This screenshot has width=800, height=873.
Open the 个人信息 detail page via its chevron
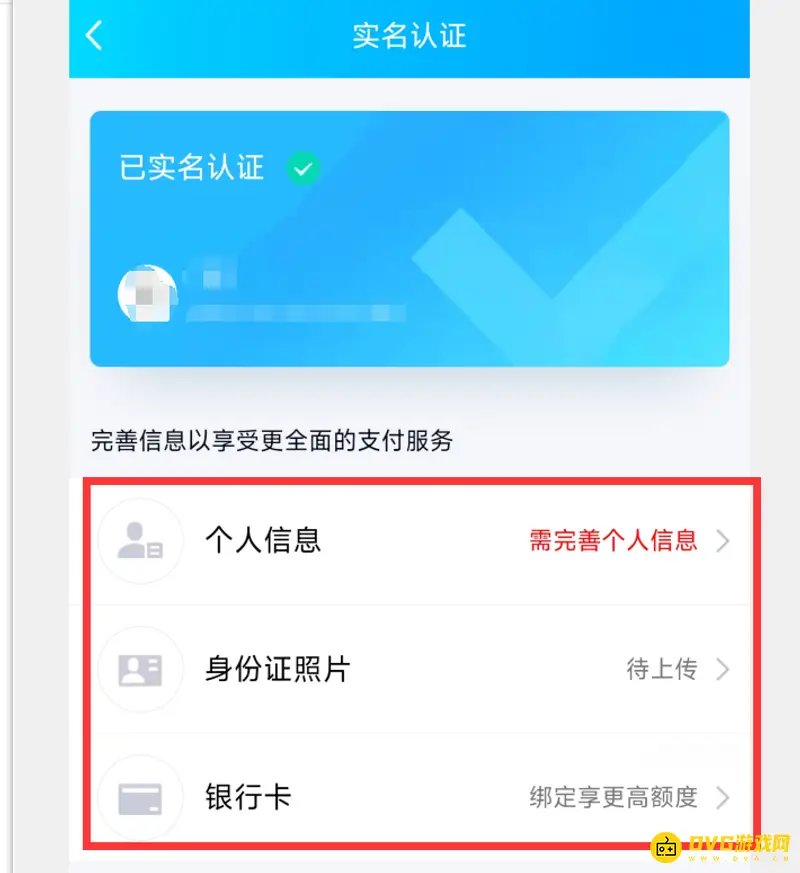pos(723,541)
